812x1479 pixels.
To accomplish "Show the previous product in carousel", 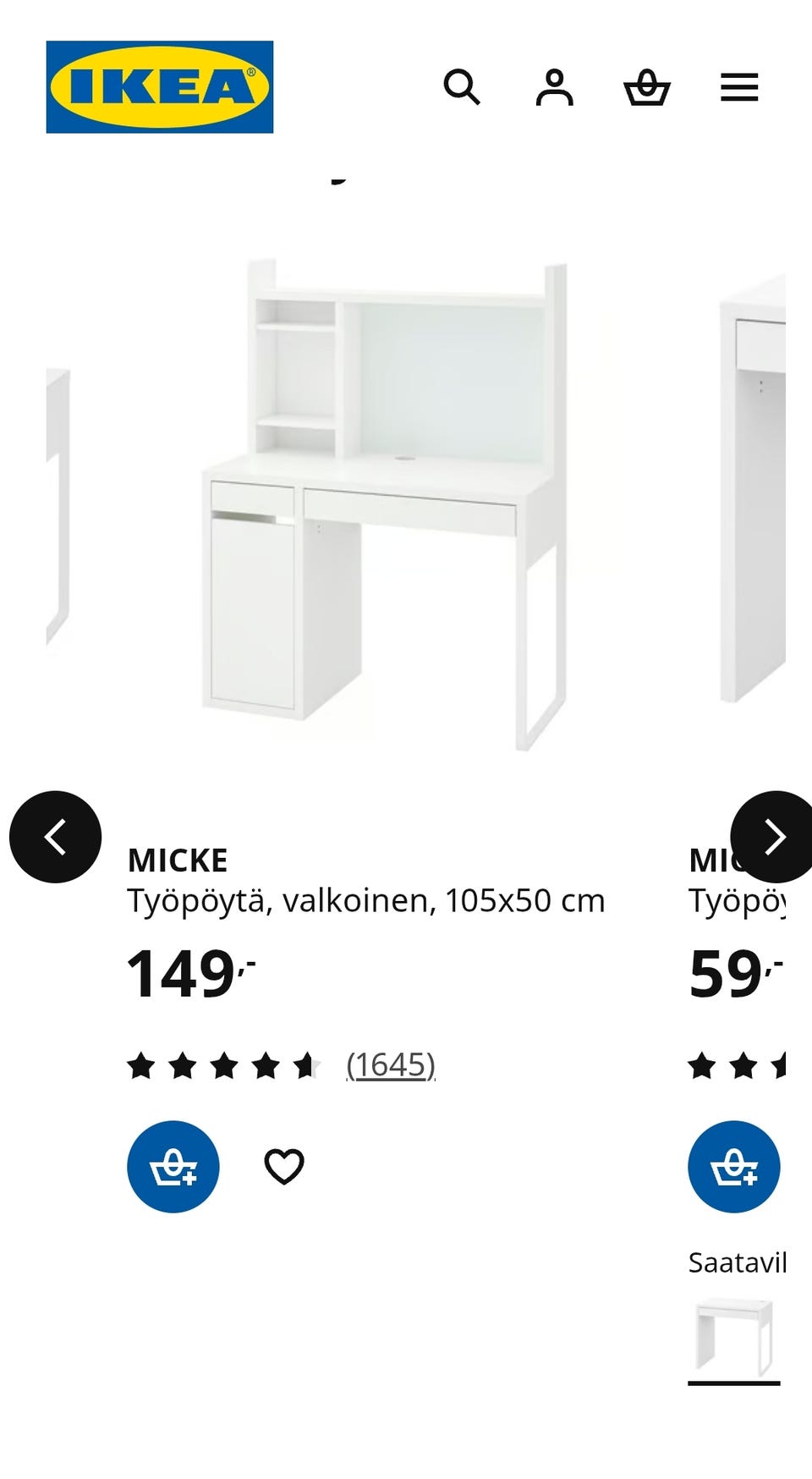I will pos(55,837).
